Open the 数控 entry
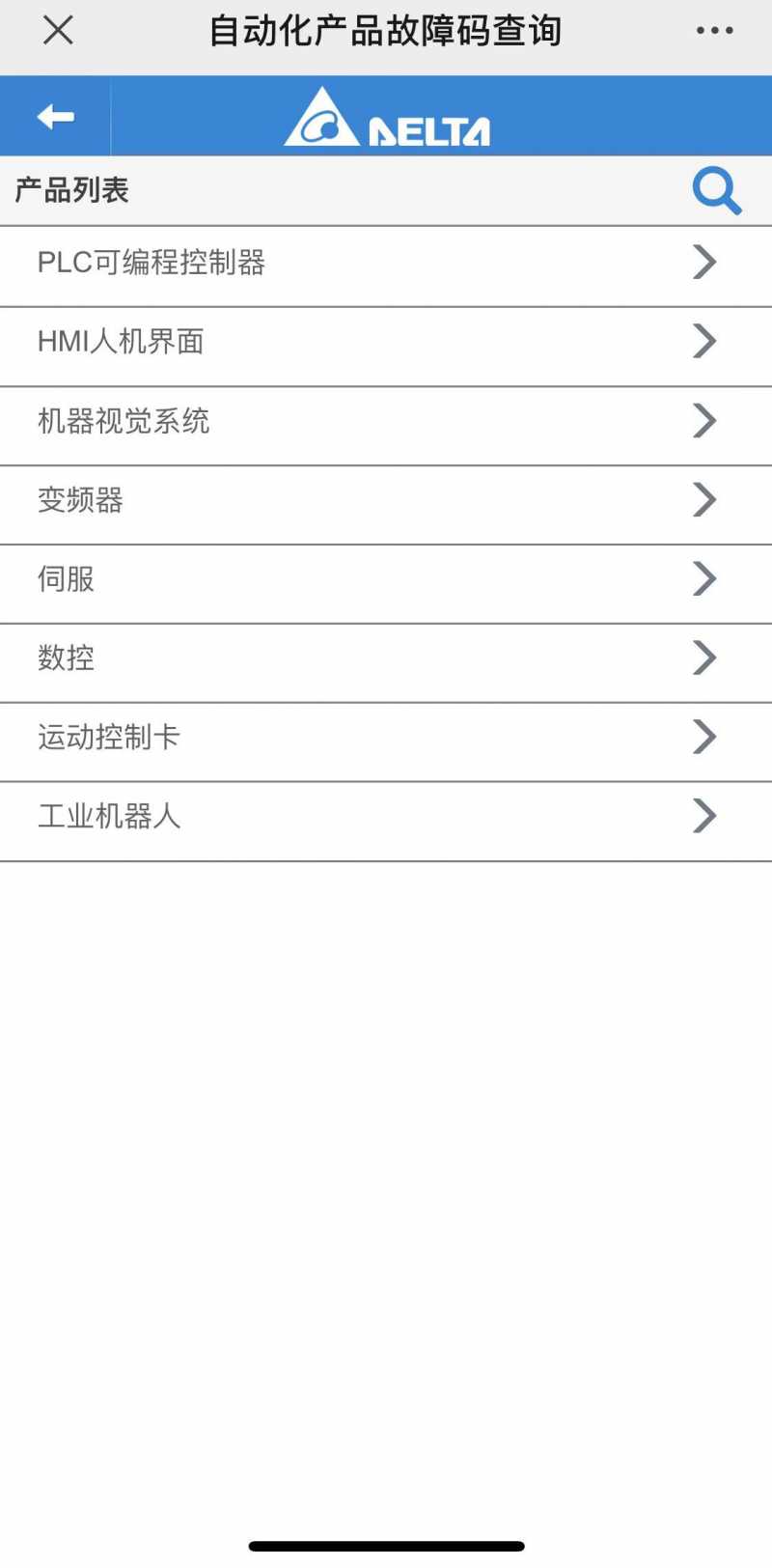 (386, 663)
